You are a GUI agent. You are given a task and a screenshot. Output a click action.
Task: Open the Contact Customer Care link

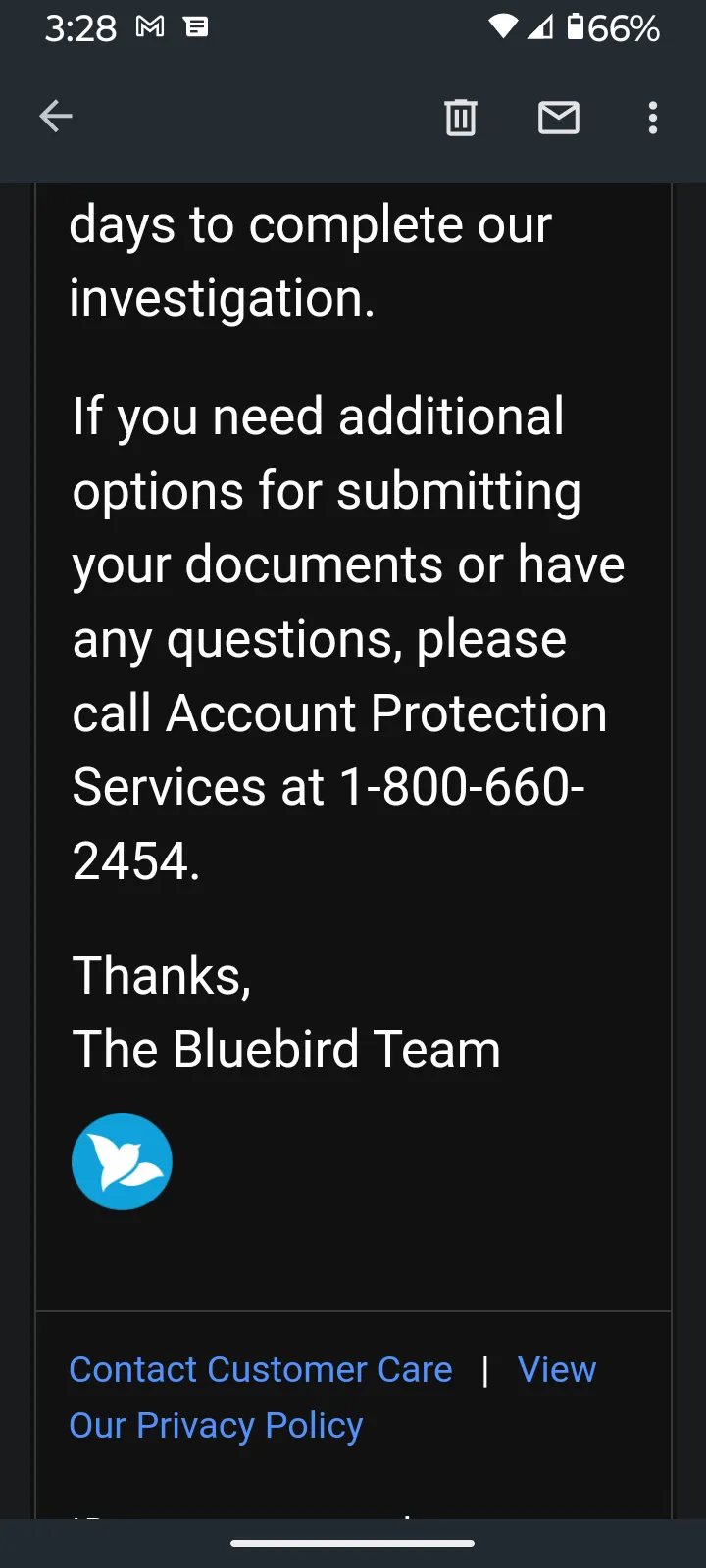261,1369
